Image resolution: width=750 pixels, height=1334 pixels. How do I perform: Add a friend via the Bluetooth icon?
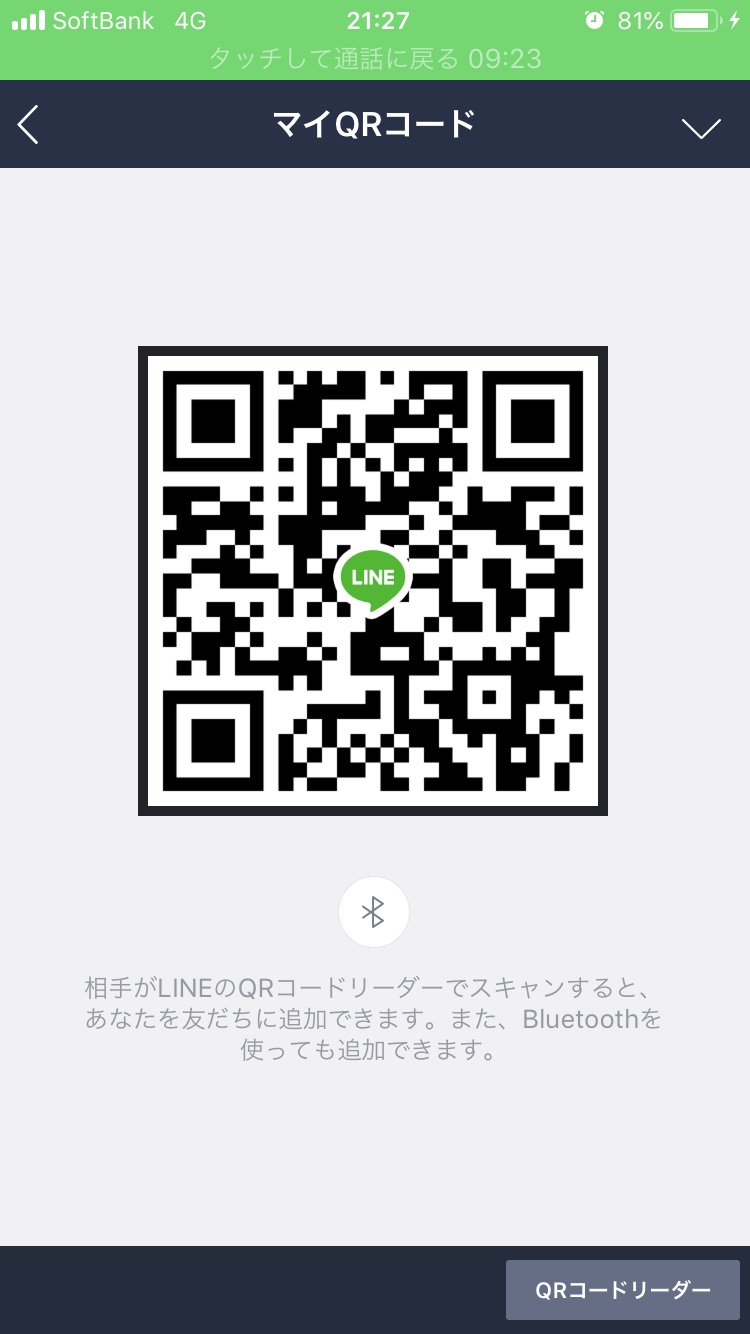[x=374, y=912]
